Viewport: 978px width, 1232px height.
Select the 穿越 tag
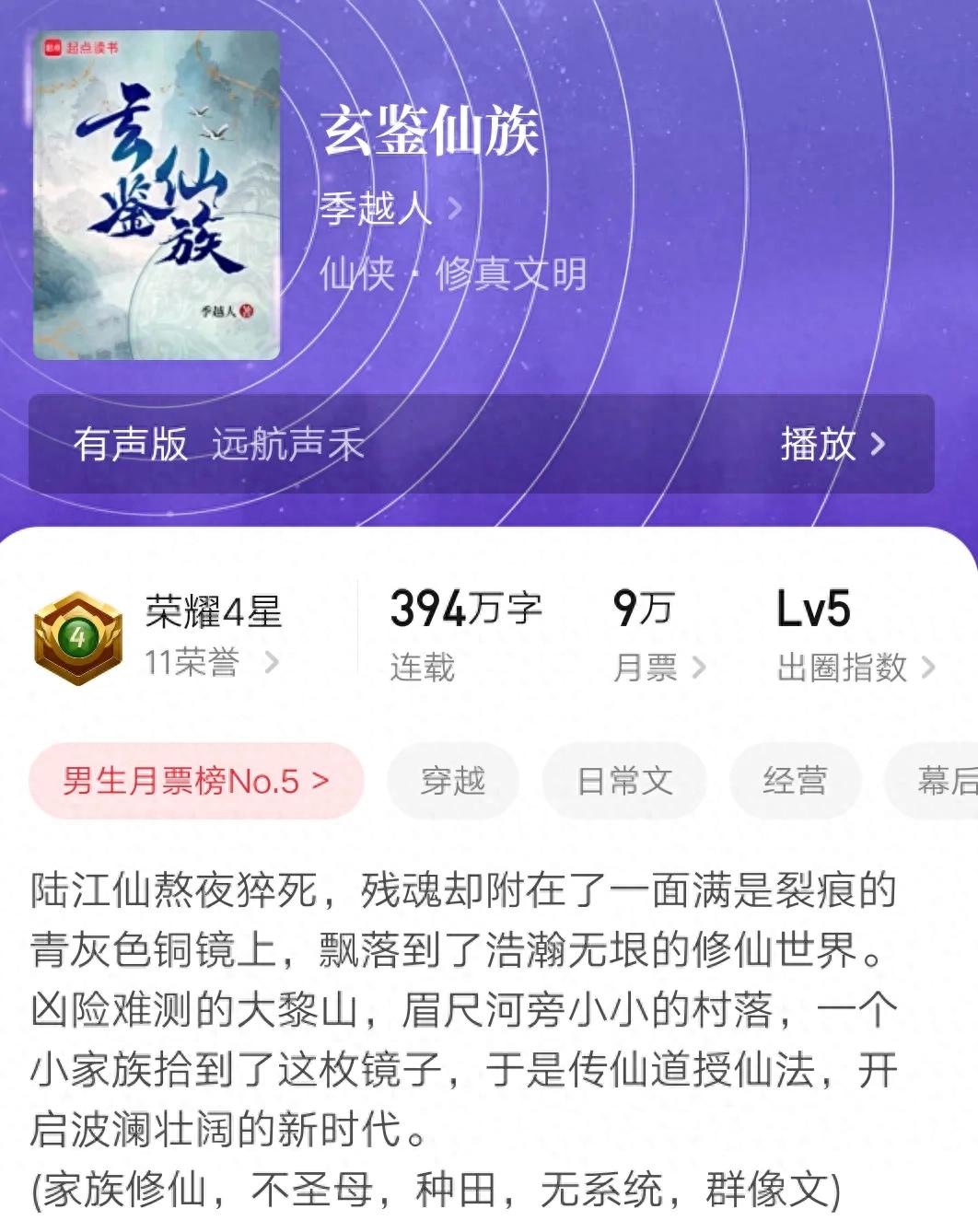[452, 781]
